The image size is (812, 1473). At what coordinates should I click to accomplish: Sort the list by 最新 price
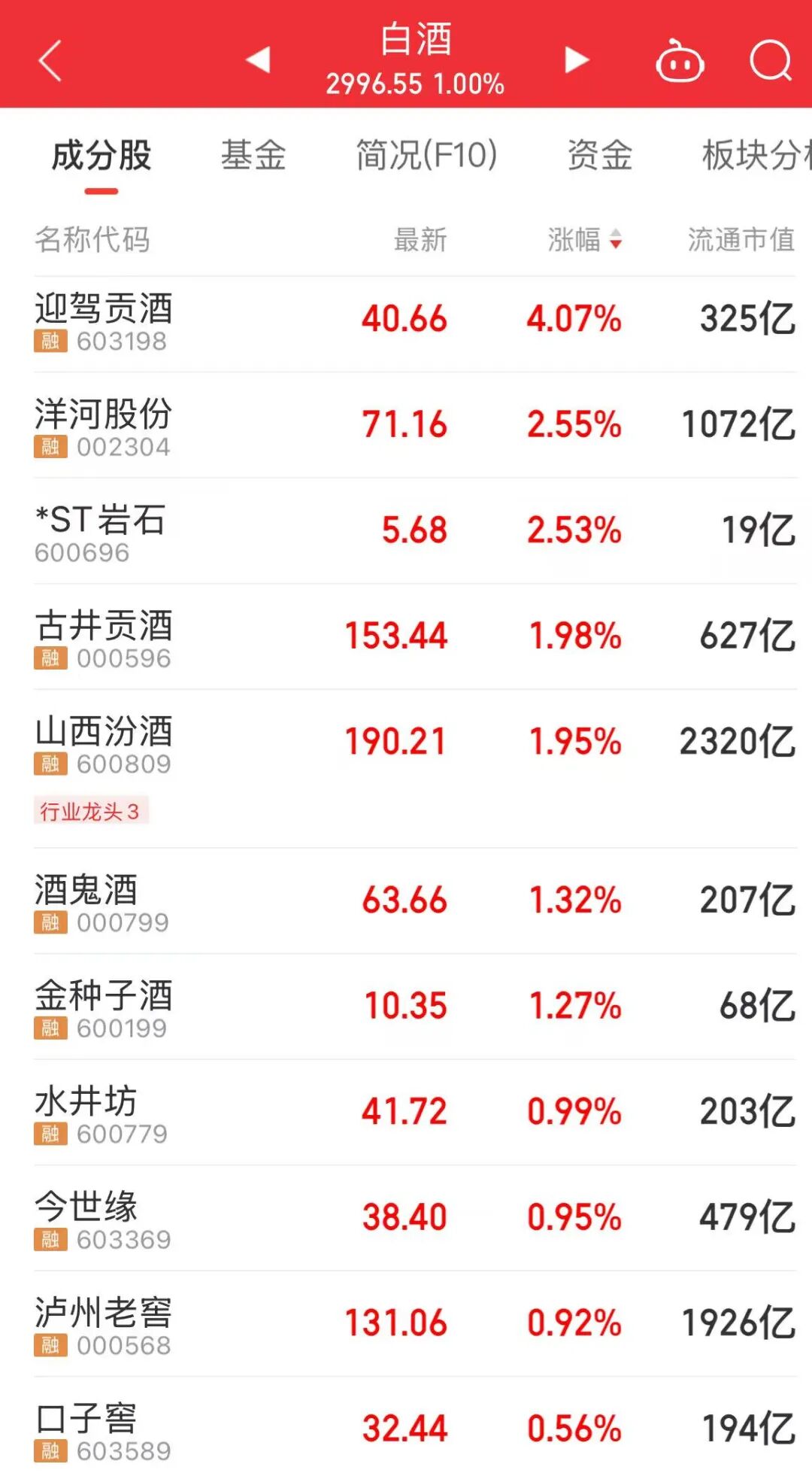pyautogui.click(x=420, y=240)
